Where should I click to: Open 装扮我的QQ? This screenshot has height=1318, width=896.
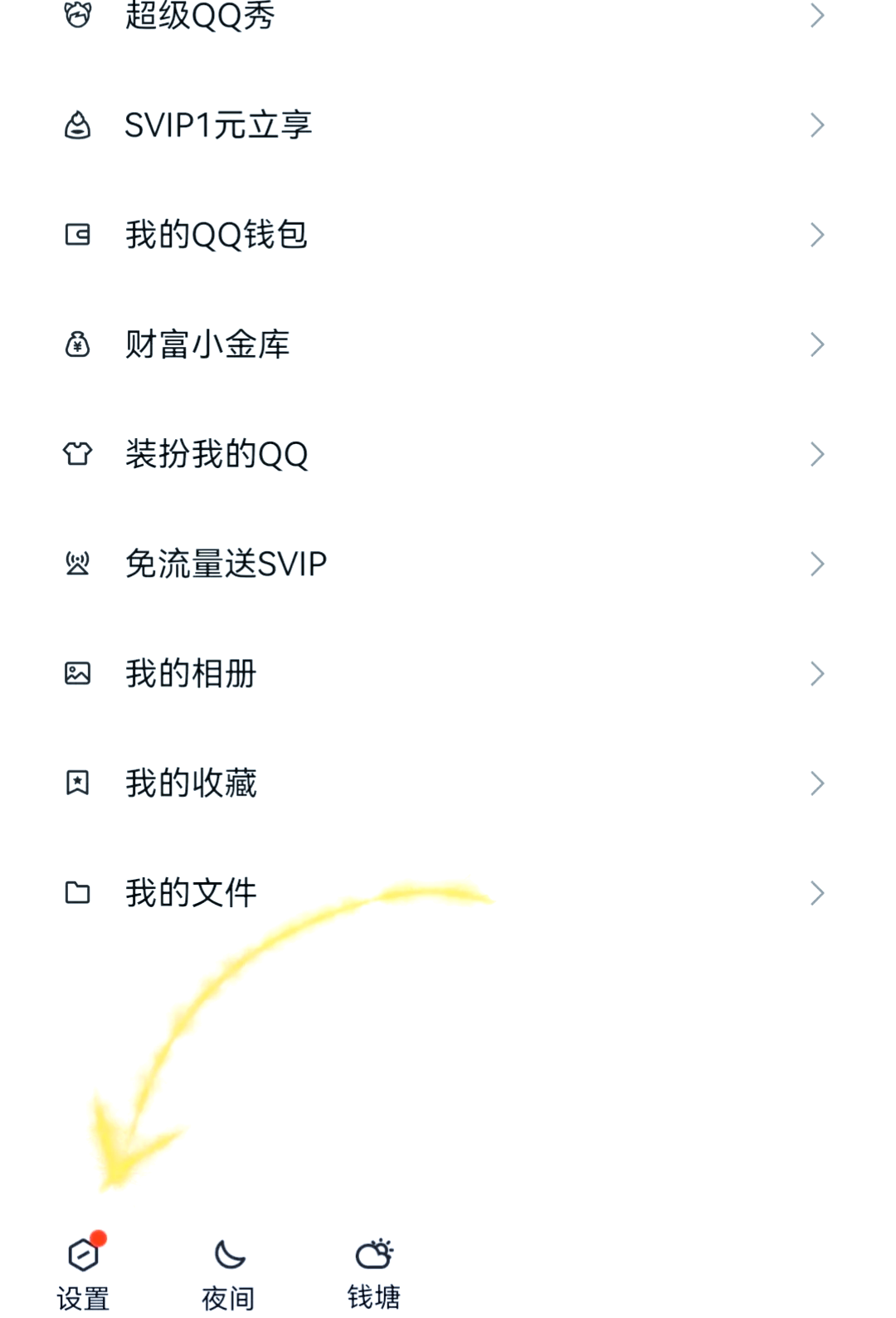coord(216,454)
